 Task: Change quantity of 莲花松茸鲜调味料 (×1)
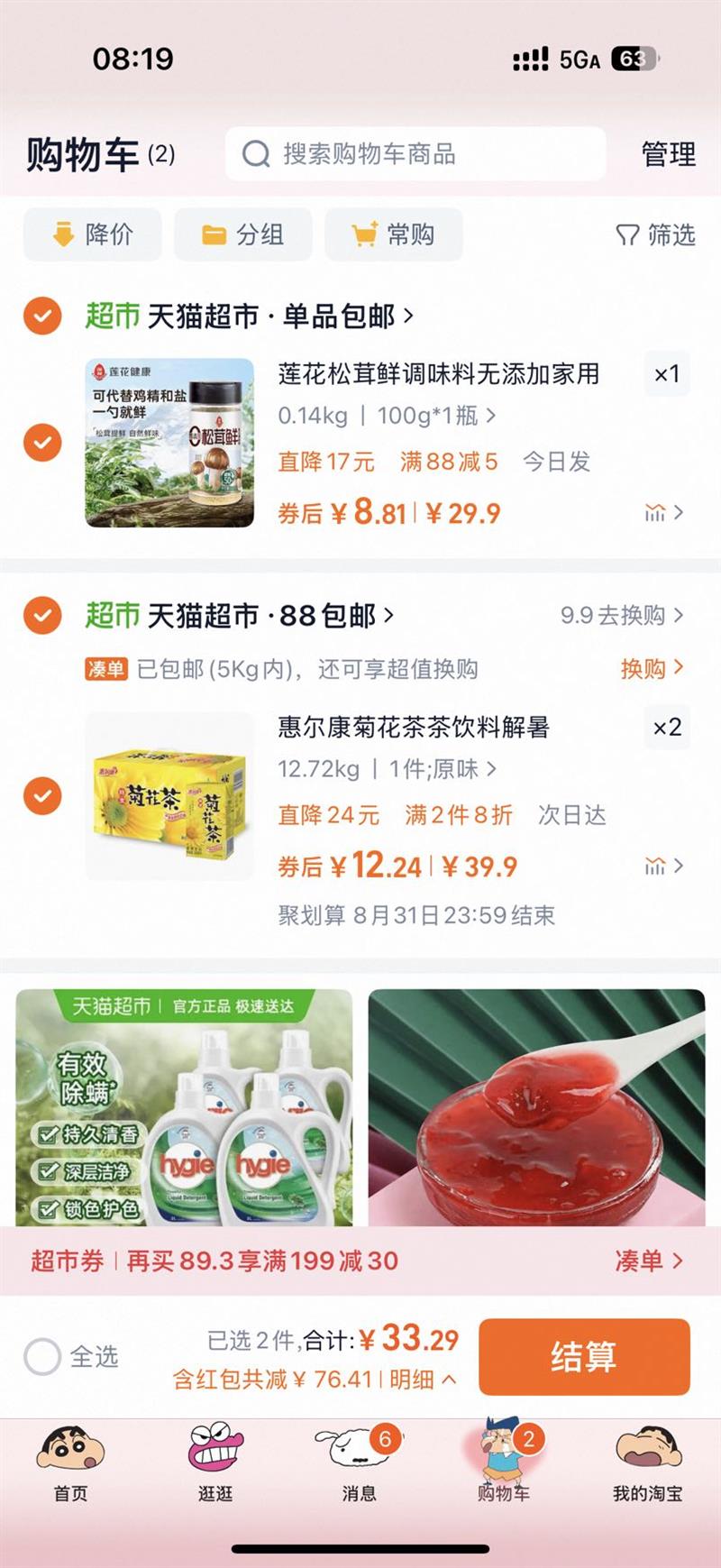click(x=667, y=373)
